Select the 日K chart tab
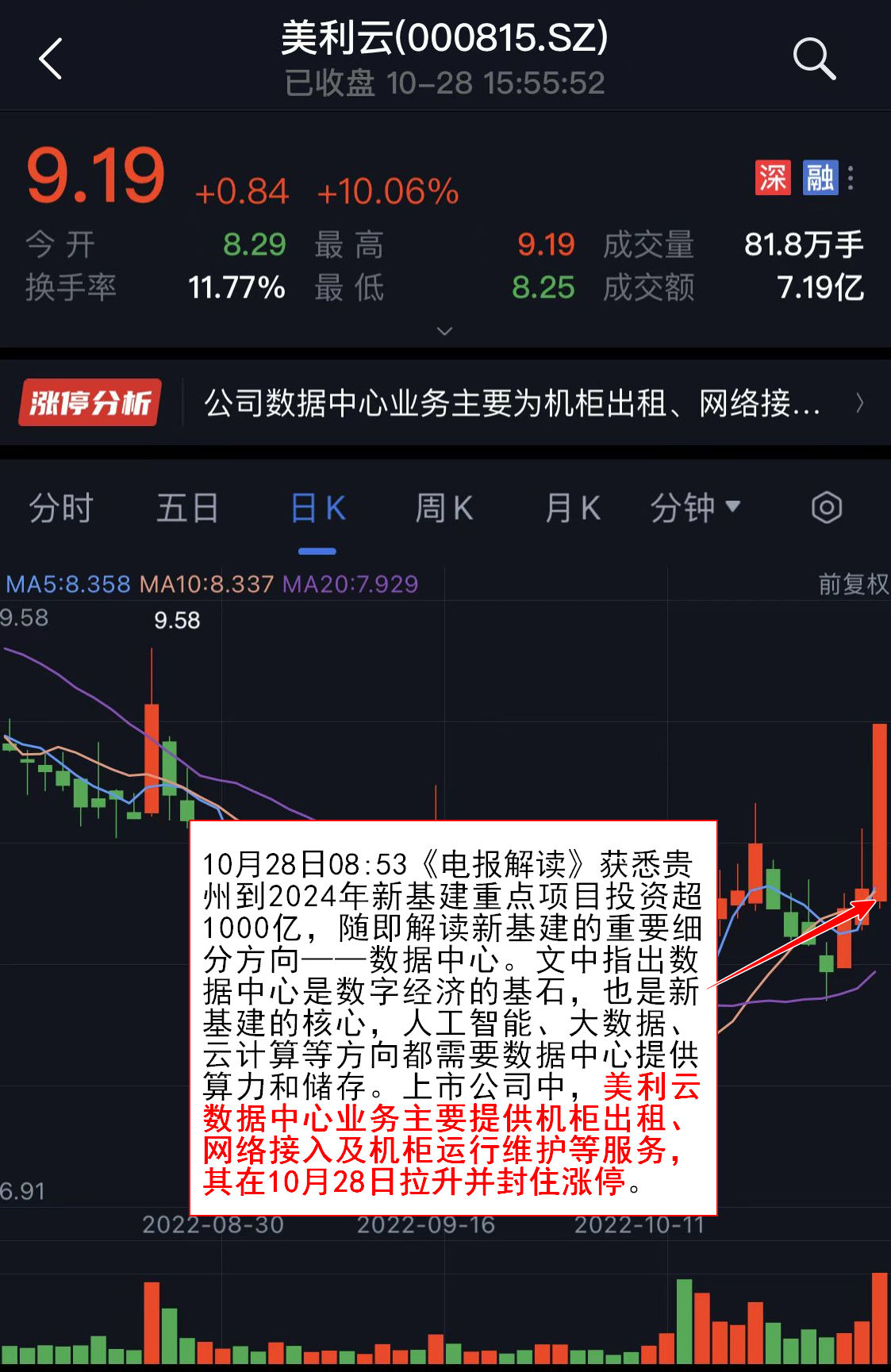Screen dimensions: 891x1372 (317, 508)
